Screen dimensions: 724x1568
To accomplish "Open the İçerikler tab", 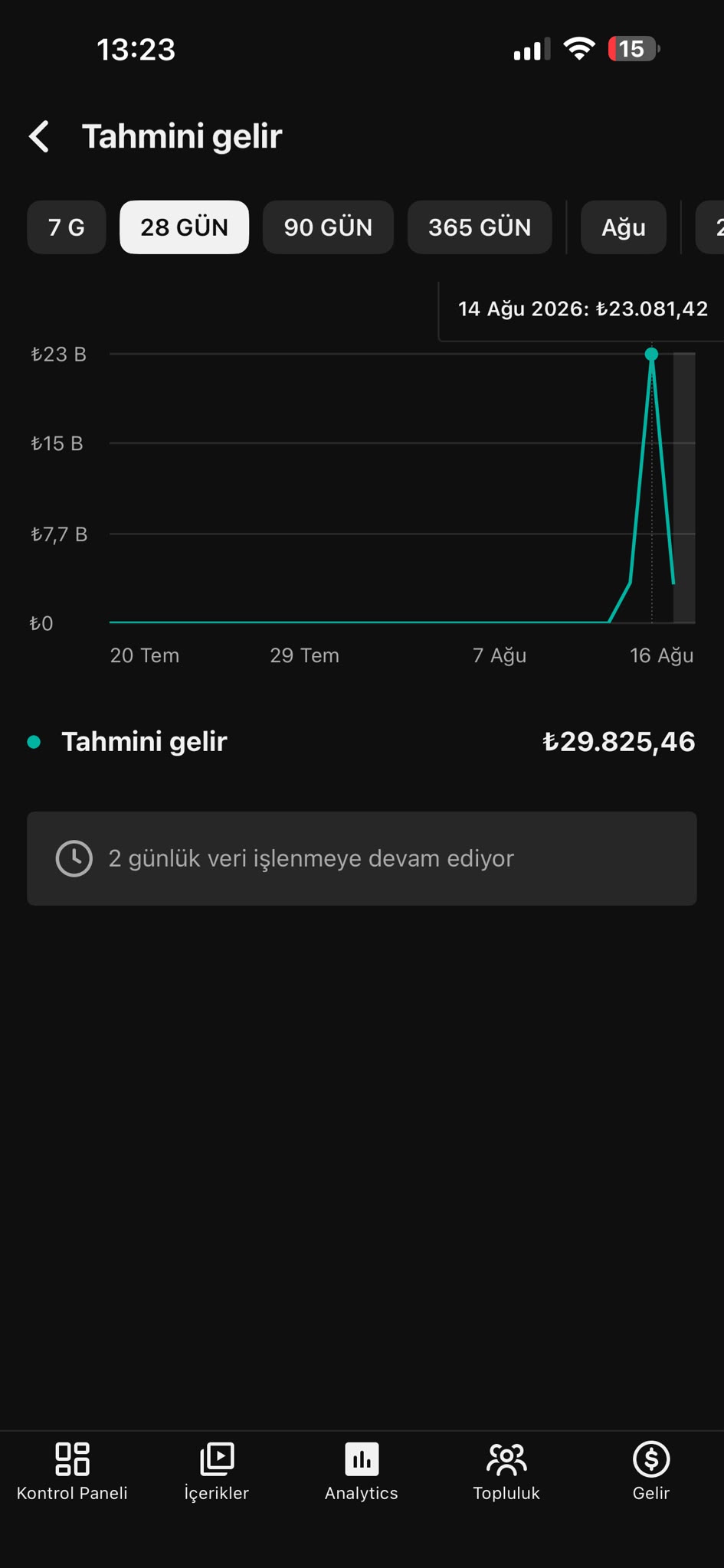I will [x=217, y=1472].
